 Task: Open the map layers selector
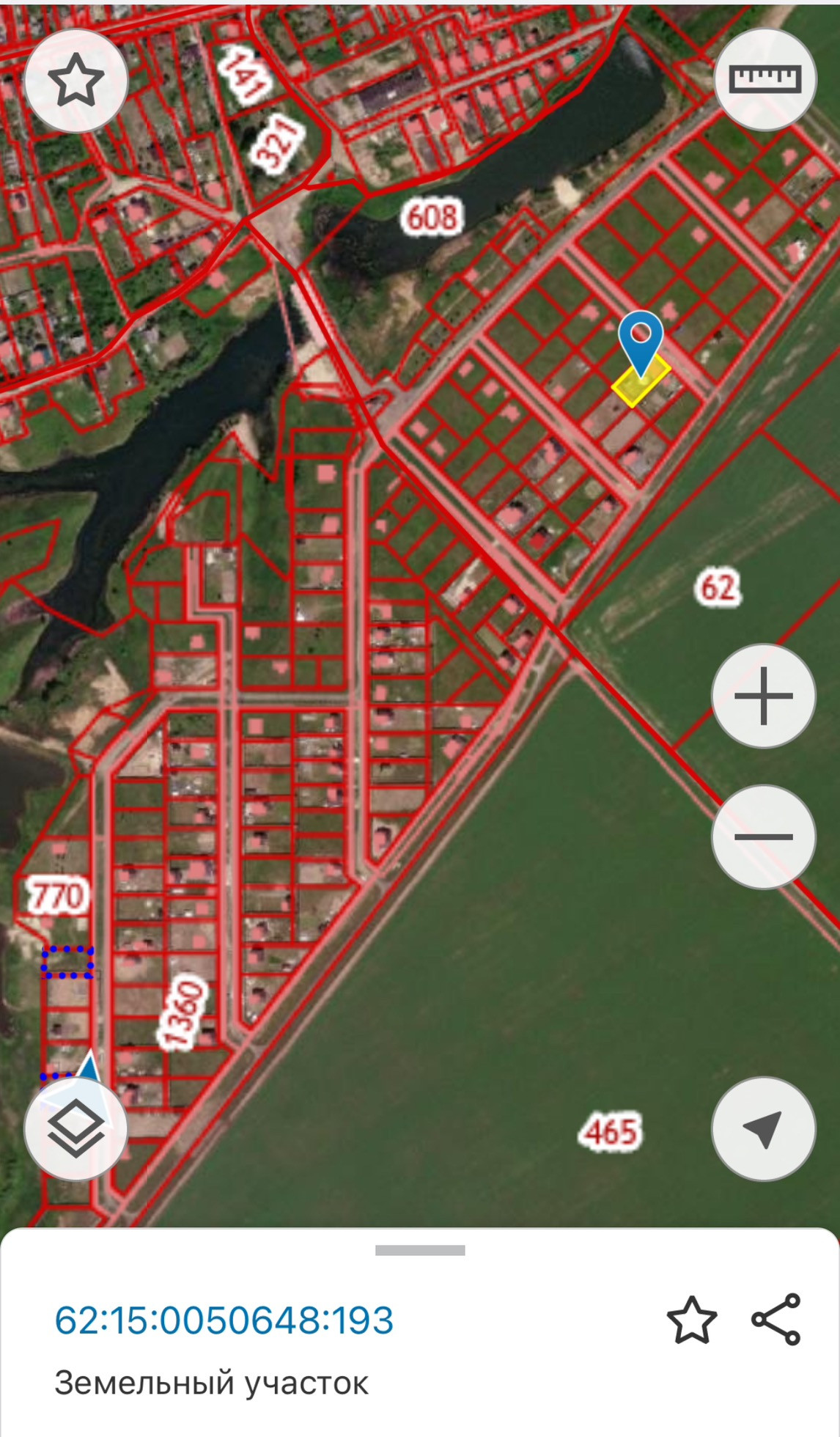(76, 1128)
